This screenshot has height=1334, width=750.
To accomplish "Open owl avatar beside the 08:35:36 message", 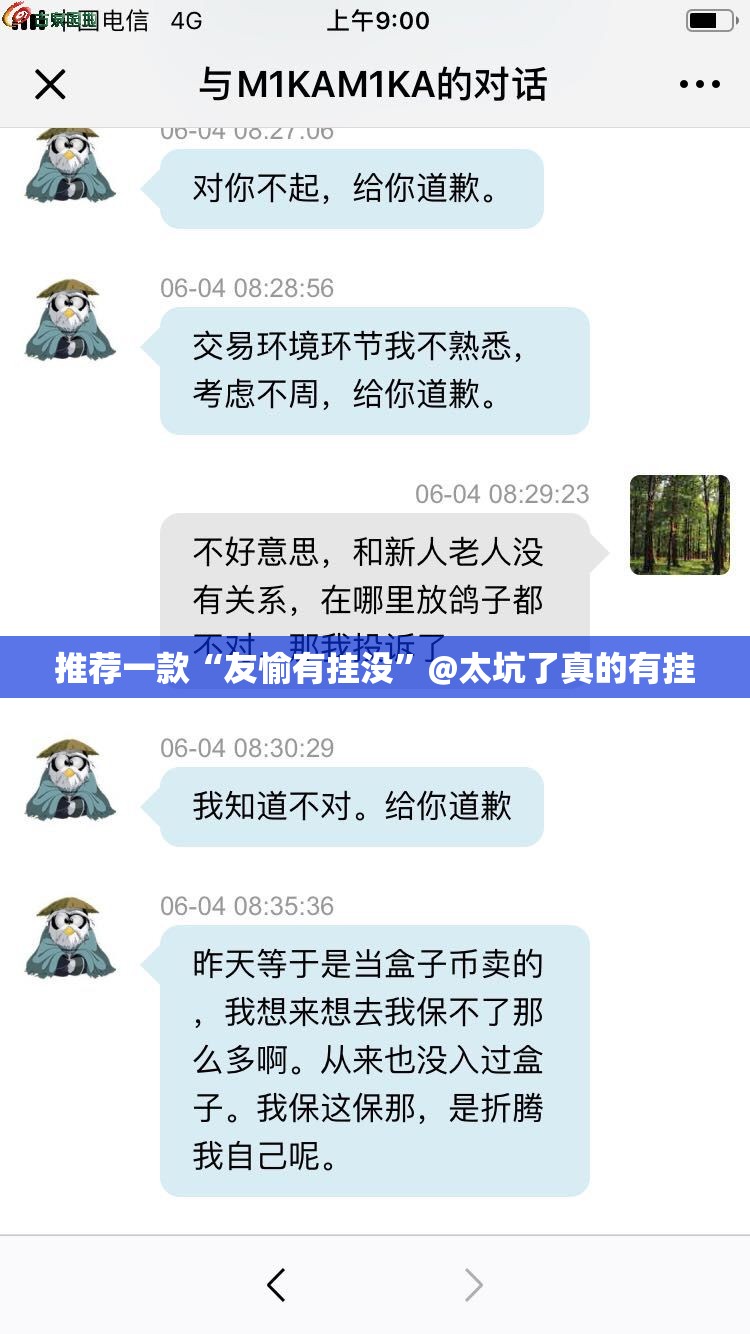I will click(70, 939).
